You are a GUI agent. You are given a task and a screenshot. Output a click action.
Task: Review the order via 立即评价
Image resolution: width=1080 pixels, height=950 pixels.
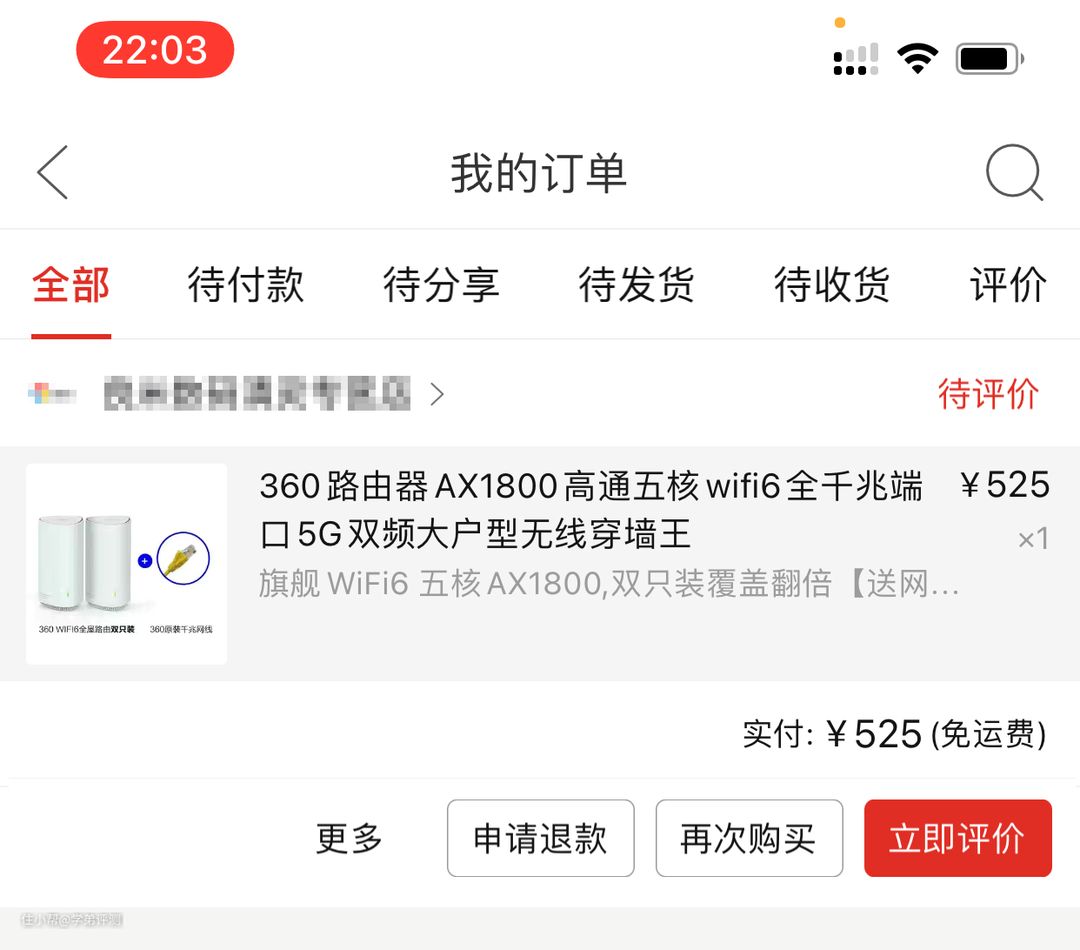click(957, 838)
